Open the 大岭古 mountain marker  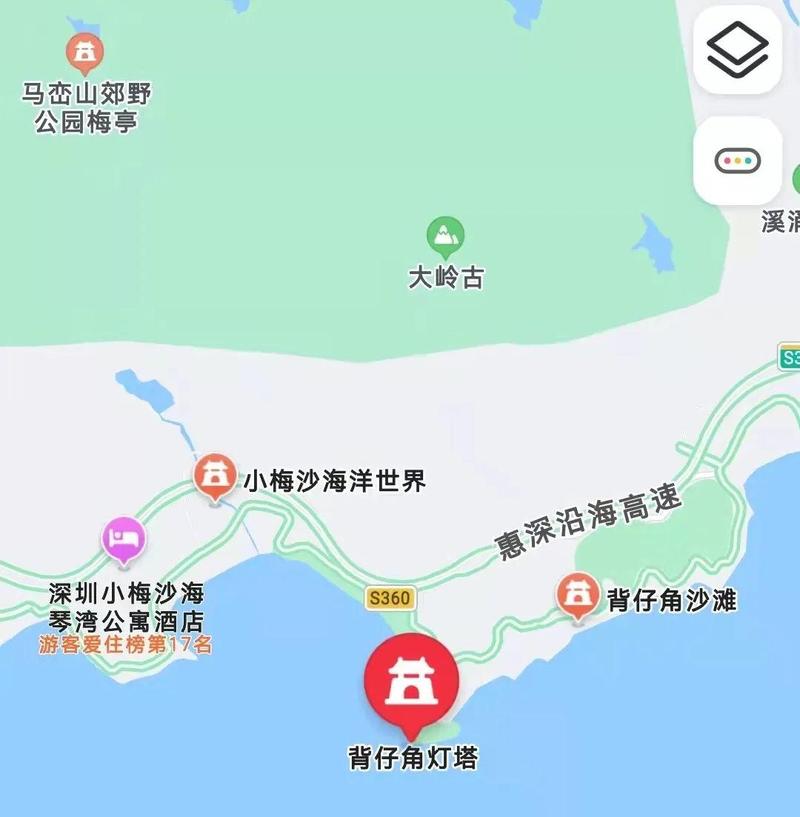pos(445,237)
